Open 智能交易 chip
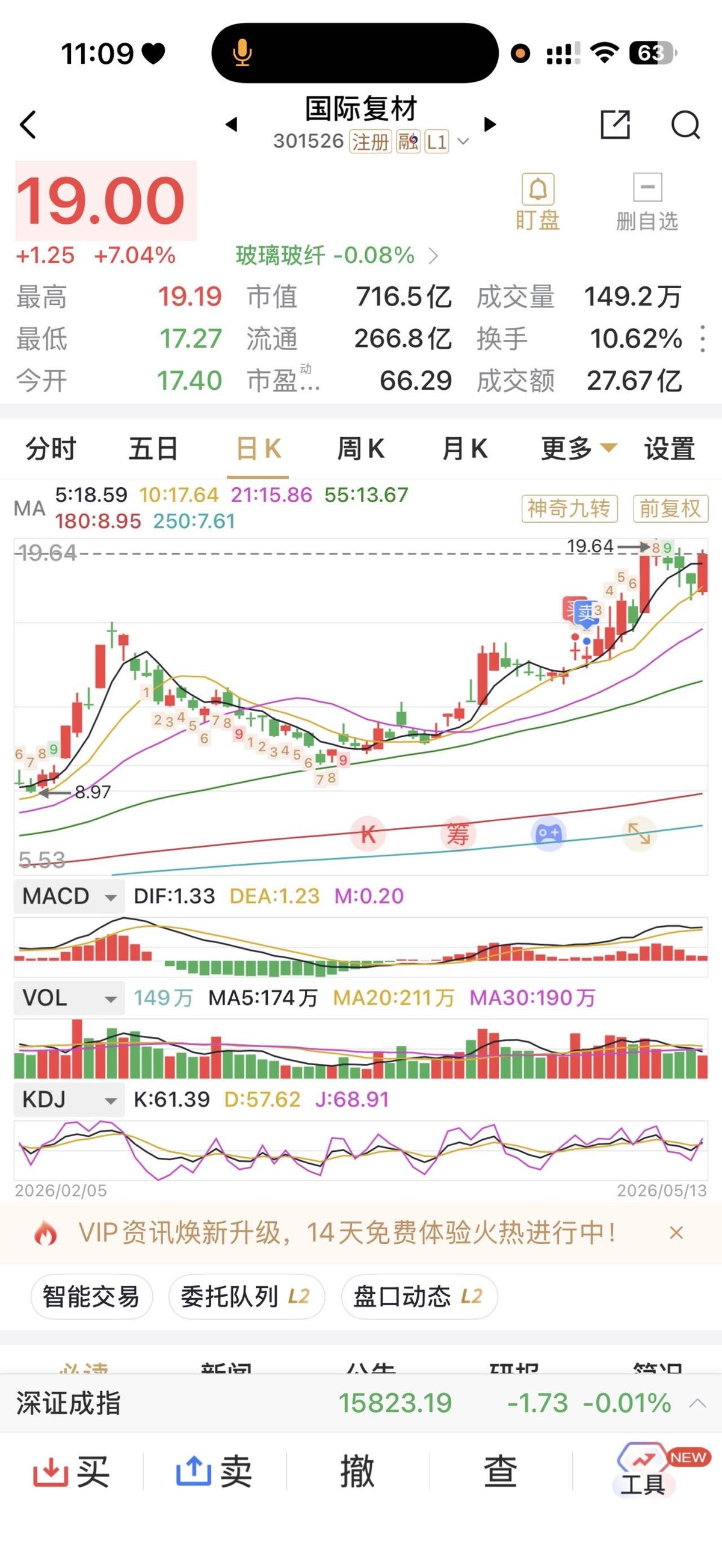This screenshot has height=1568, width=722. [91, 1297]
